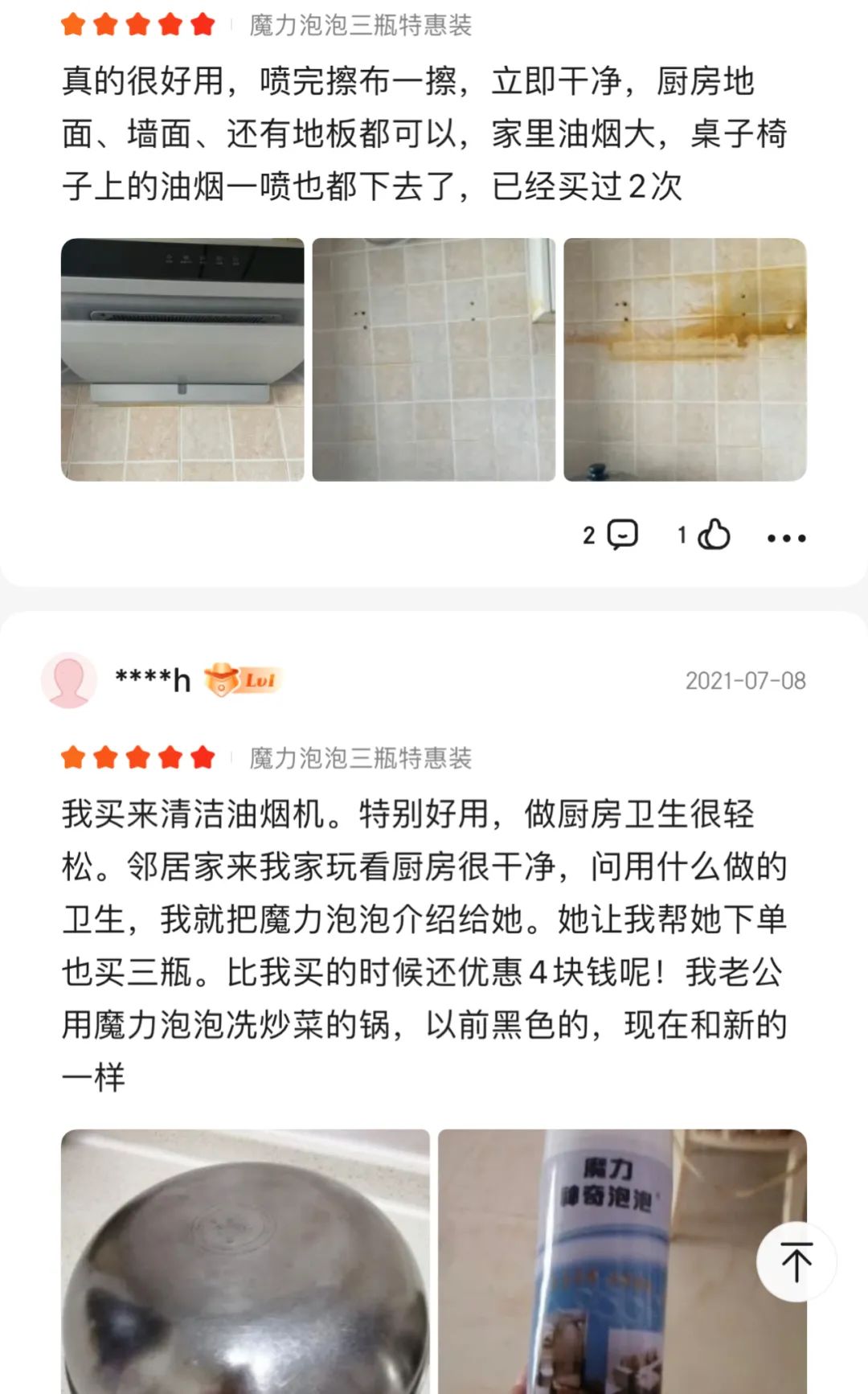The width and height of the screenshot is (868, 1394).
Task: Open the range hood photo in the first review
Action: pyautogui.click(x=185, y=360)
